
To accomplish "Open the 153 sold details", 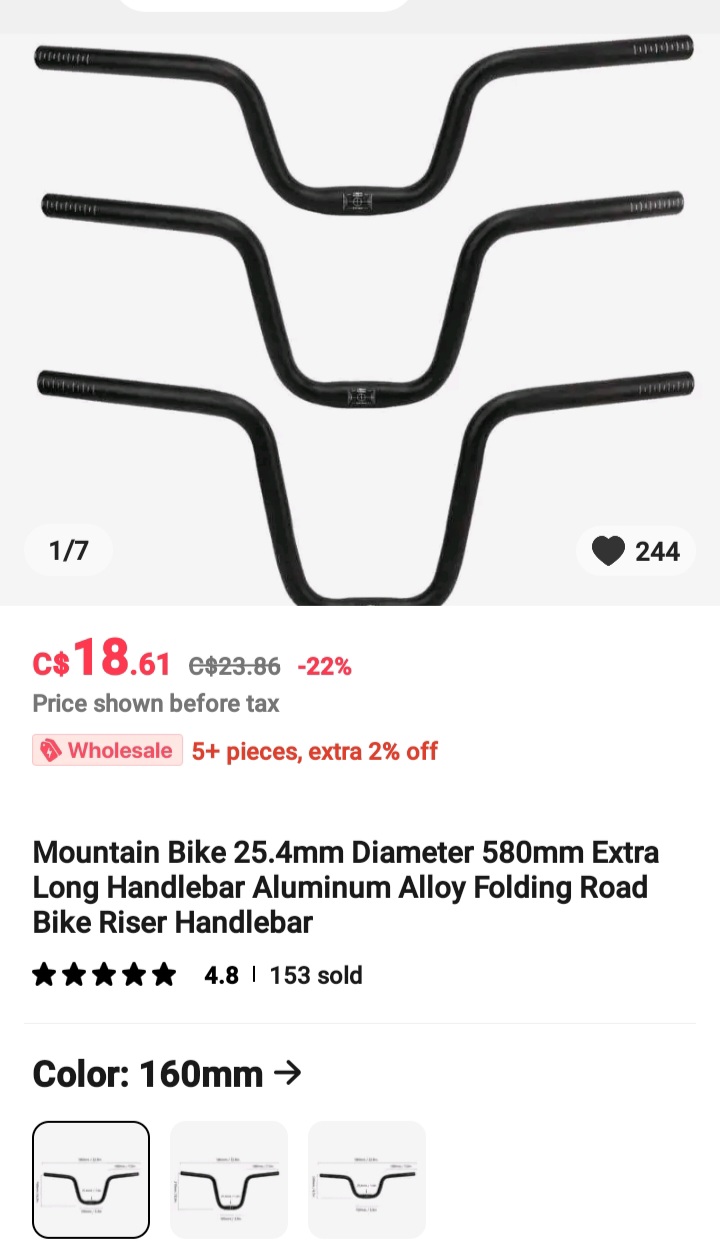I will pyautogui.click(x=316, y=974).
